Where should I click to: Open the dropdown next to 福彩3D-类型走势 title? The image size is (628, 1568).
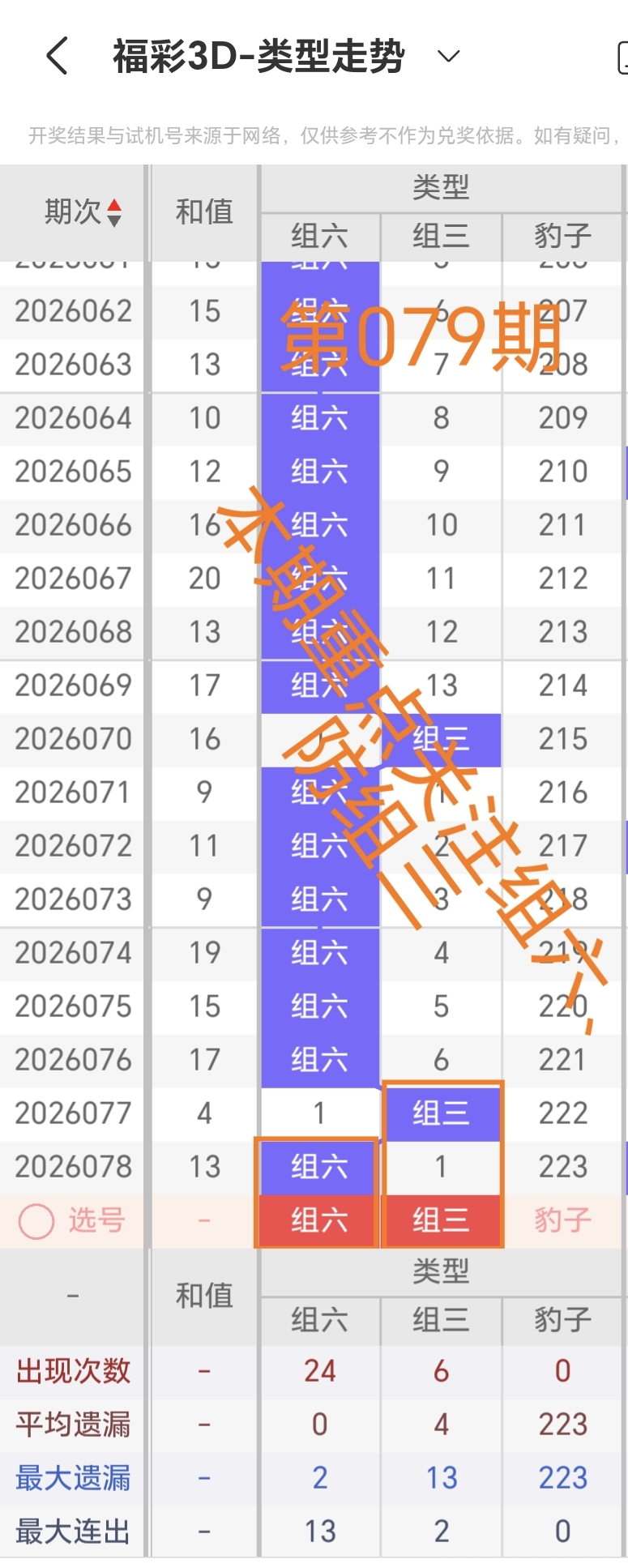pos(448,56)
